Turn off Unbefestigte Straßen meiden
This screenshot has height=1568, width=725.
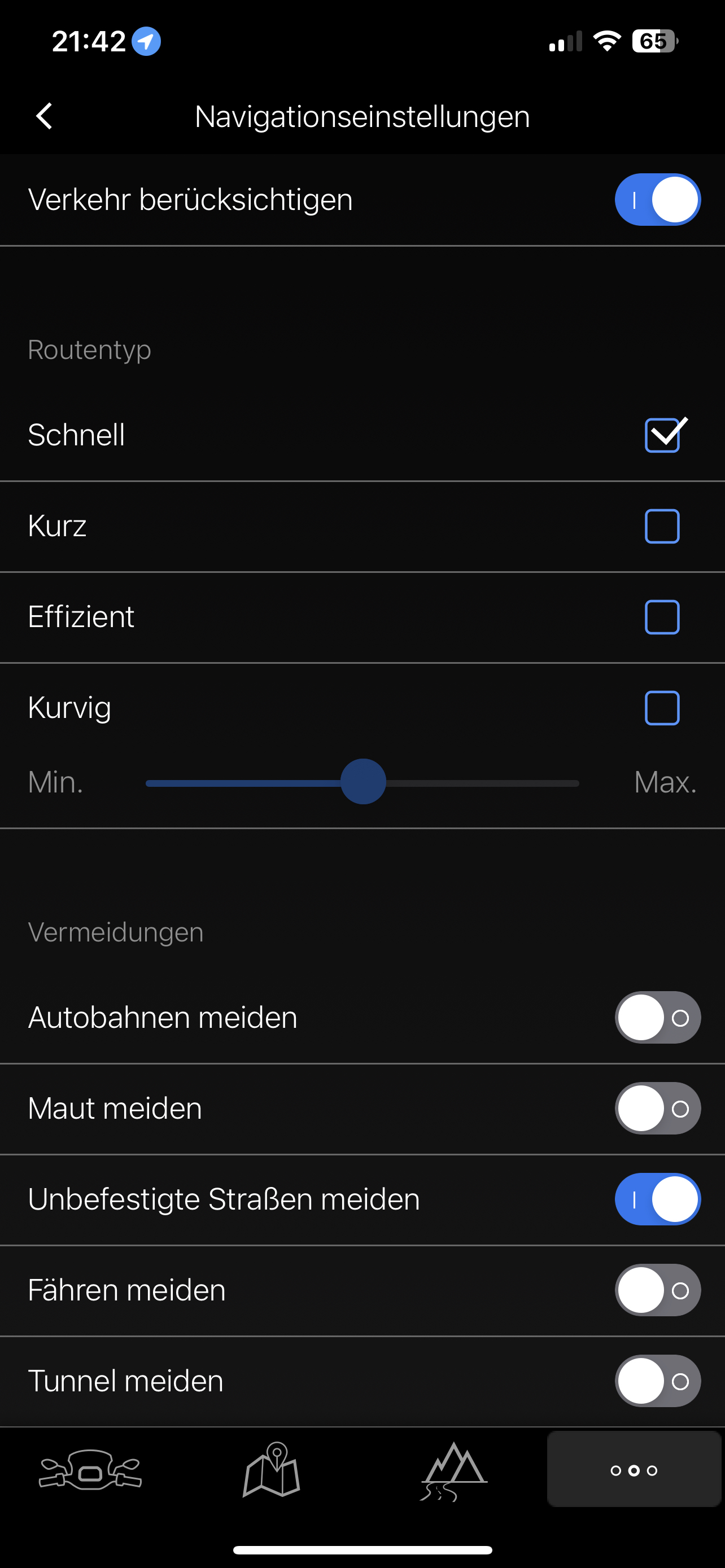point(657,1199)
